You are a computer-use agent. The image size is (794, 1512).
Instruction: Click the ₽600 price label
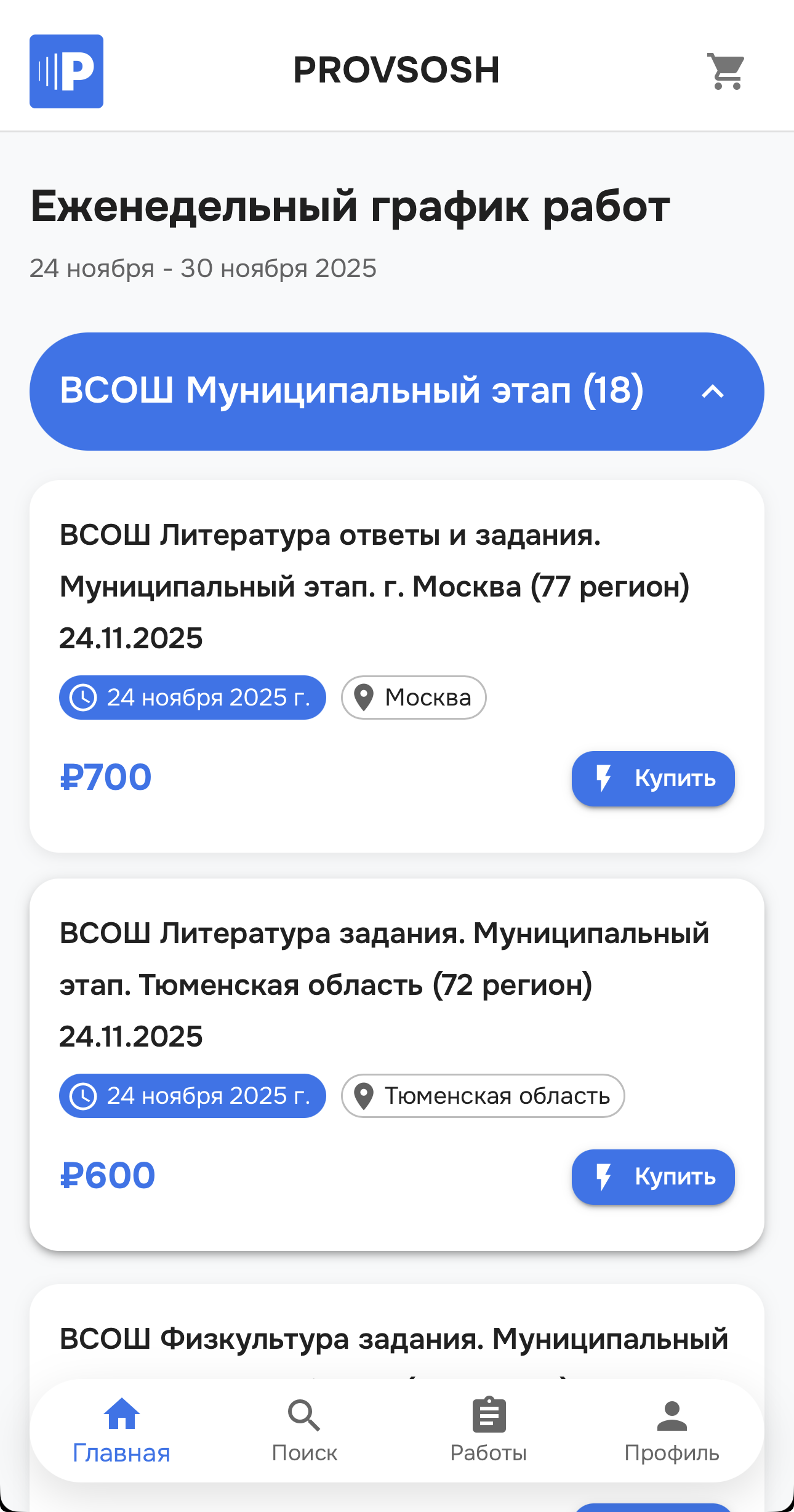[107, 1175]
